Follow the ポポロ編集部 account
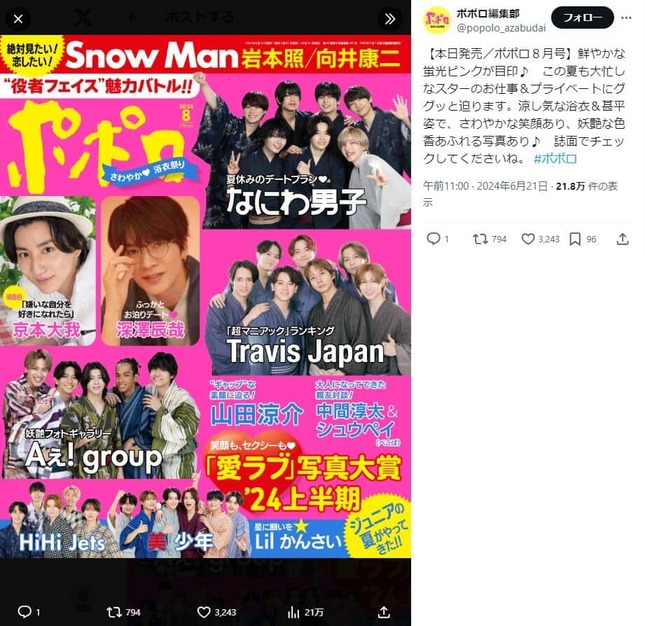This screenshot has width=645, height=626. (x=582, y=18)
